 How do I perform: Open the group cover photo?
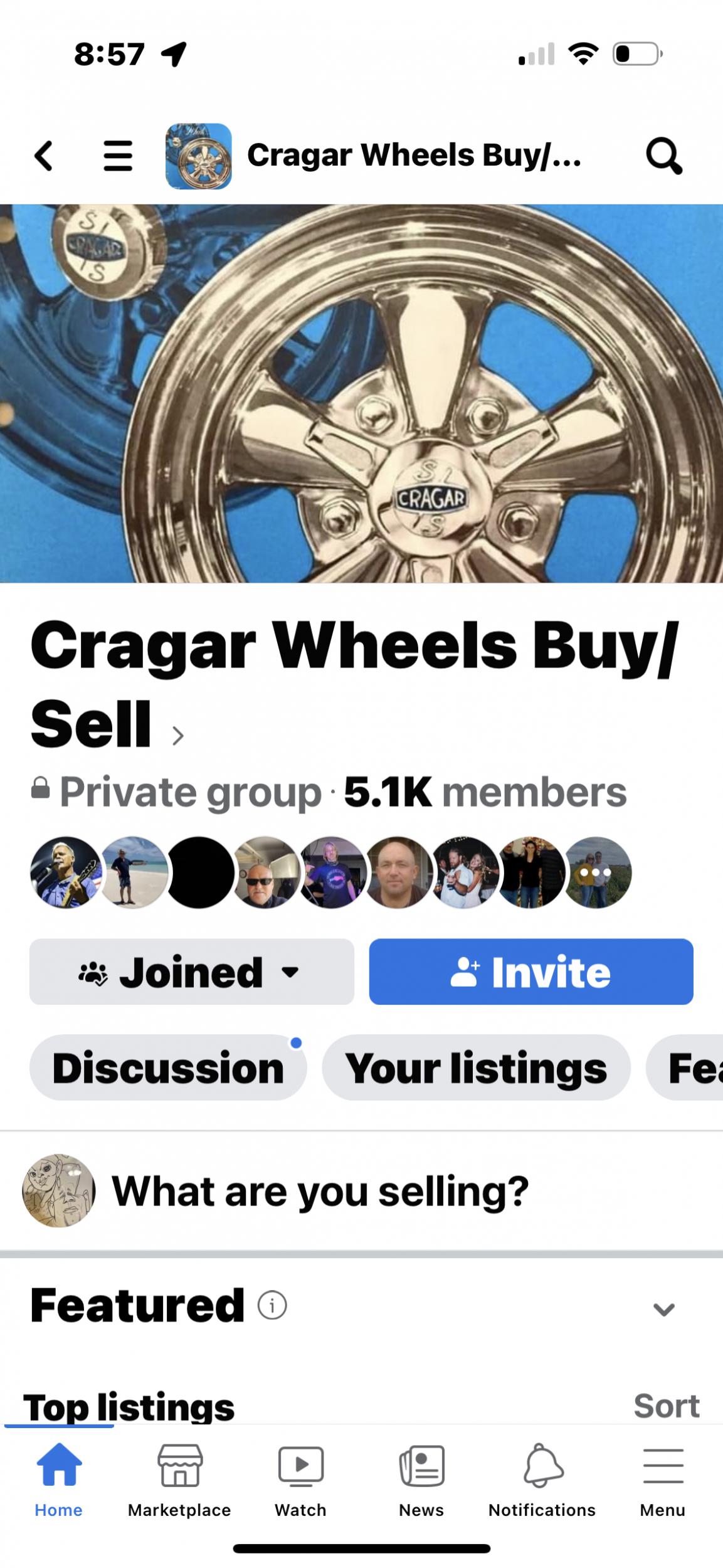click(361, 393)
